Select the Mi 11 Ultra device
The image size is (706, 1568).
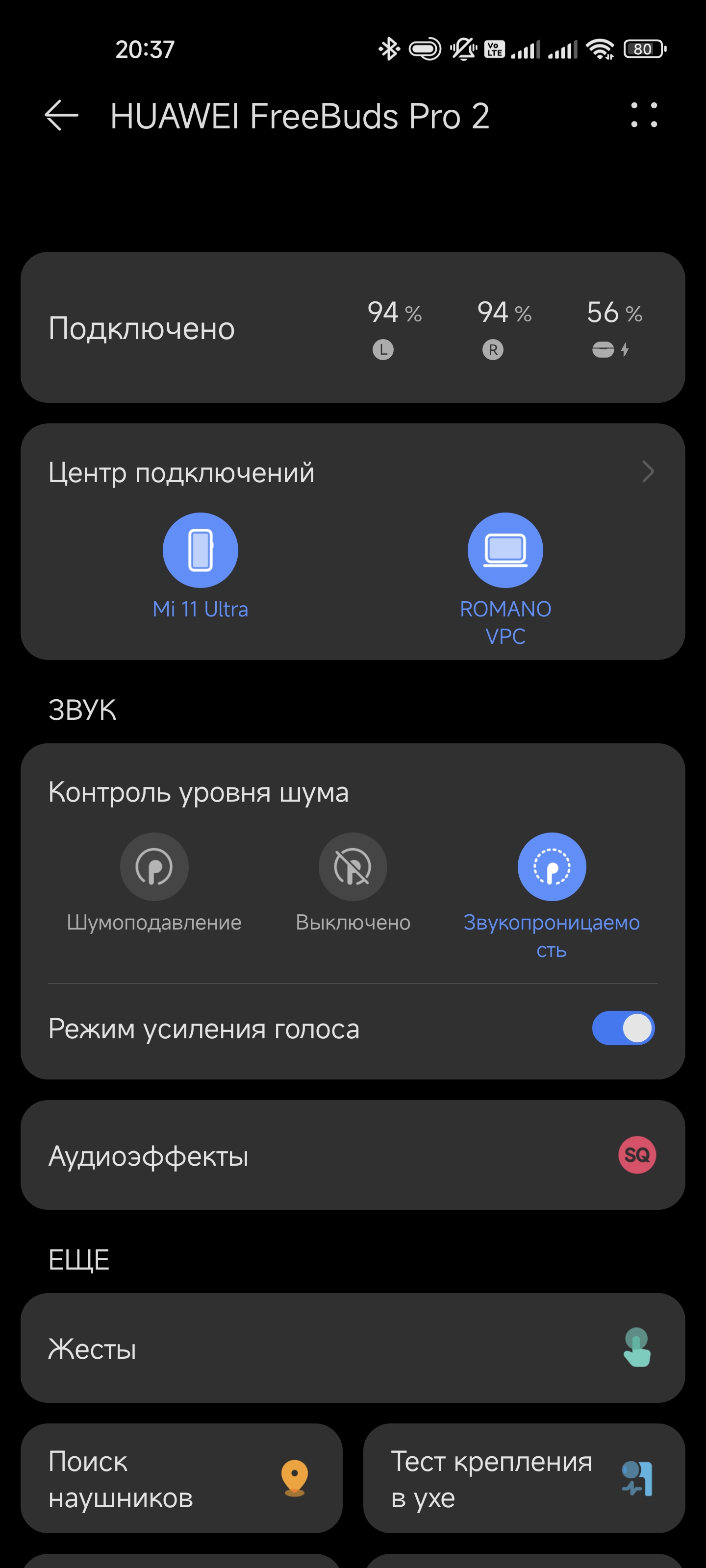(x=201, y=551)
